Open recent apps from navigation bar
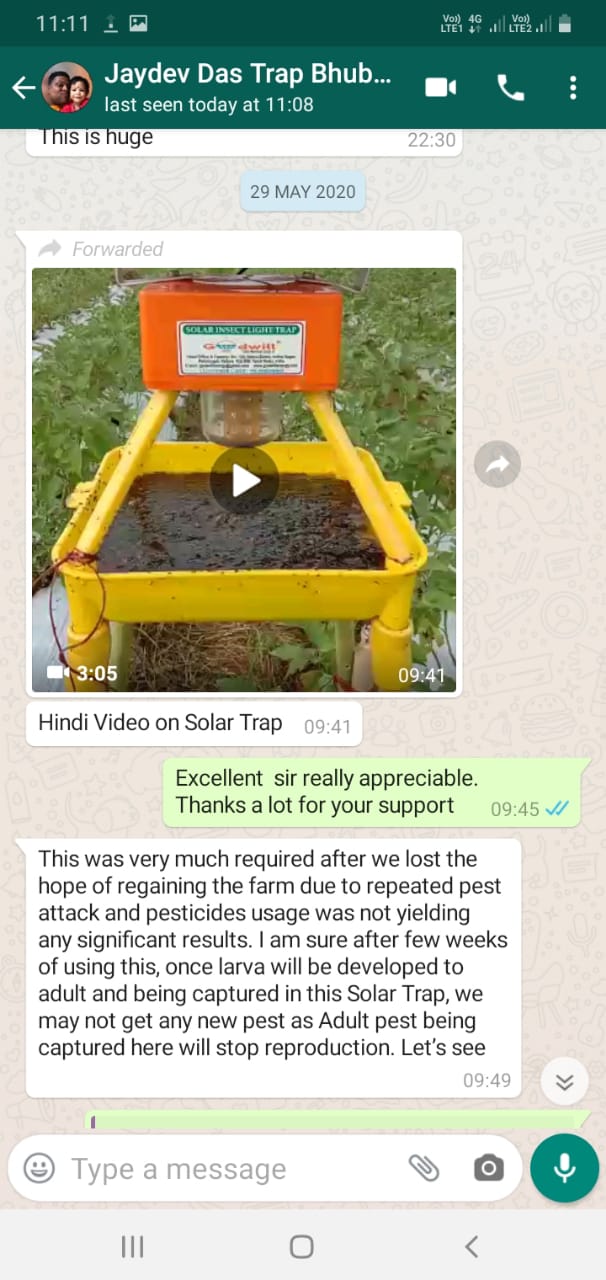The image size is (606, 1280). click(x=132, y=1246)
